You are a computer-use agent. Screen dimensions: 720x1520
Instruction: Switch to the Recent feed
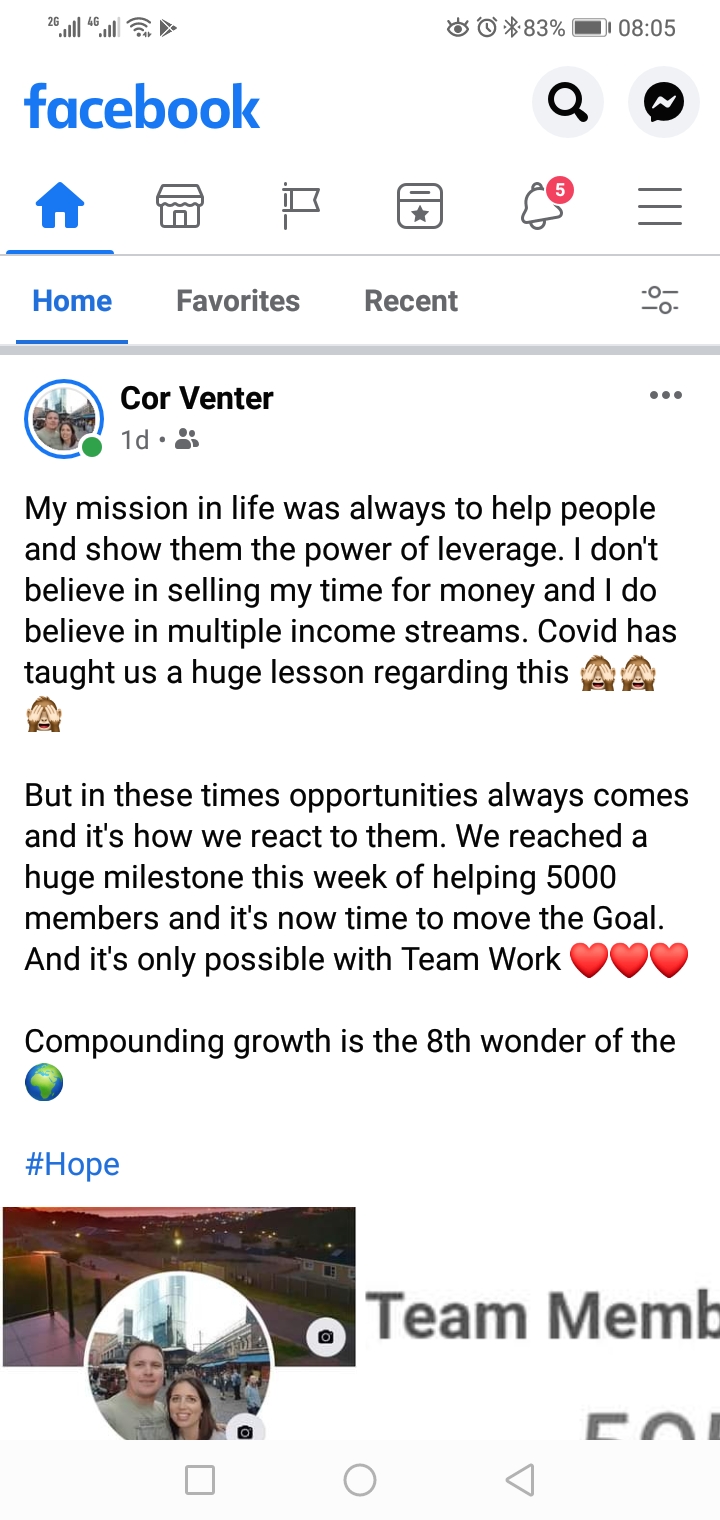(x=411, y=301)
